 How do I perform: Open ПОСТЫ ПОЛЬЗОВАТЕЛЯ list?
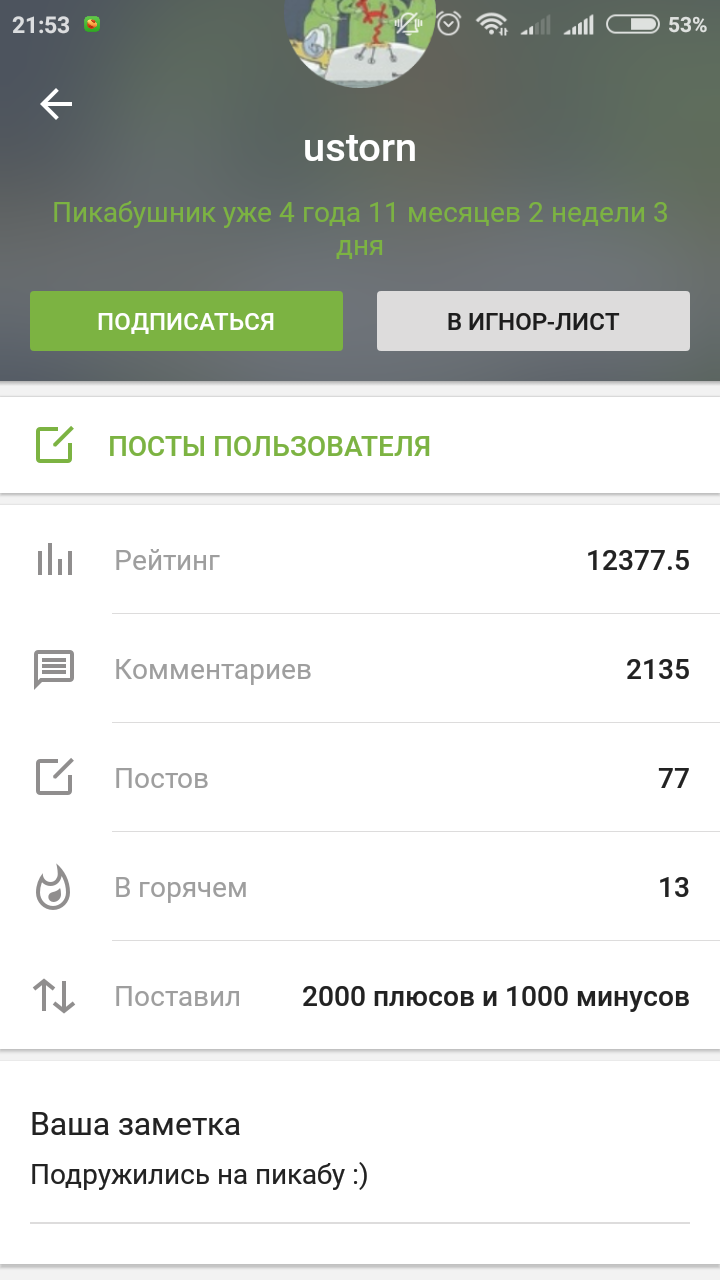coord(269,446)
